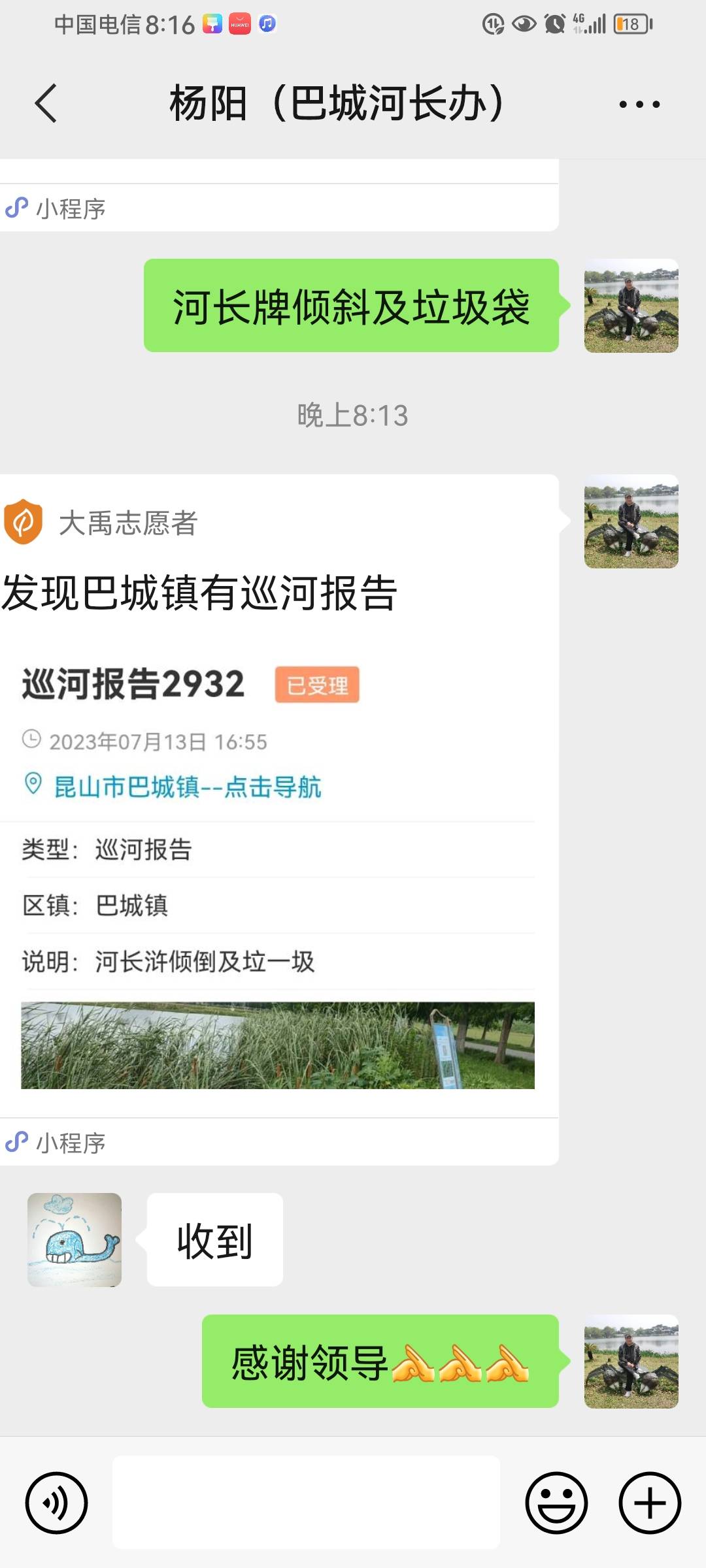Open the emoji sticker panel
706x1568 pixels.
coord(556,1502)
